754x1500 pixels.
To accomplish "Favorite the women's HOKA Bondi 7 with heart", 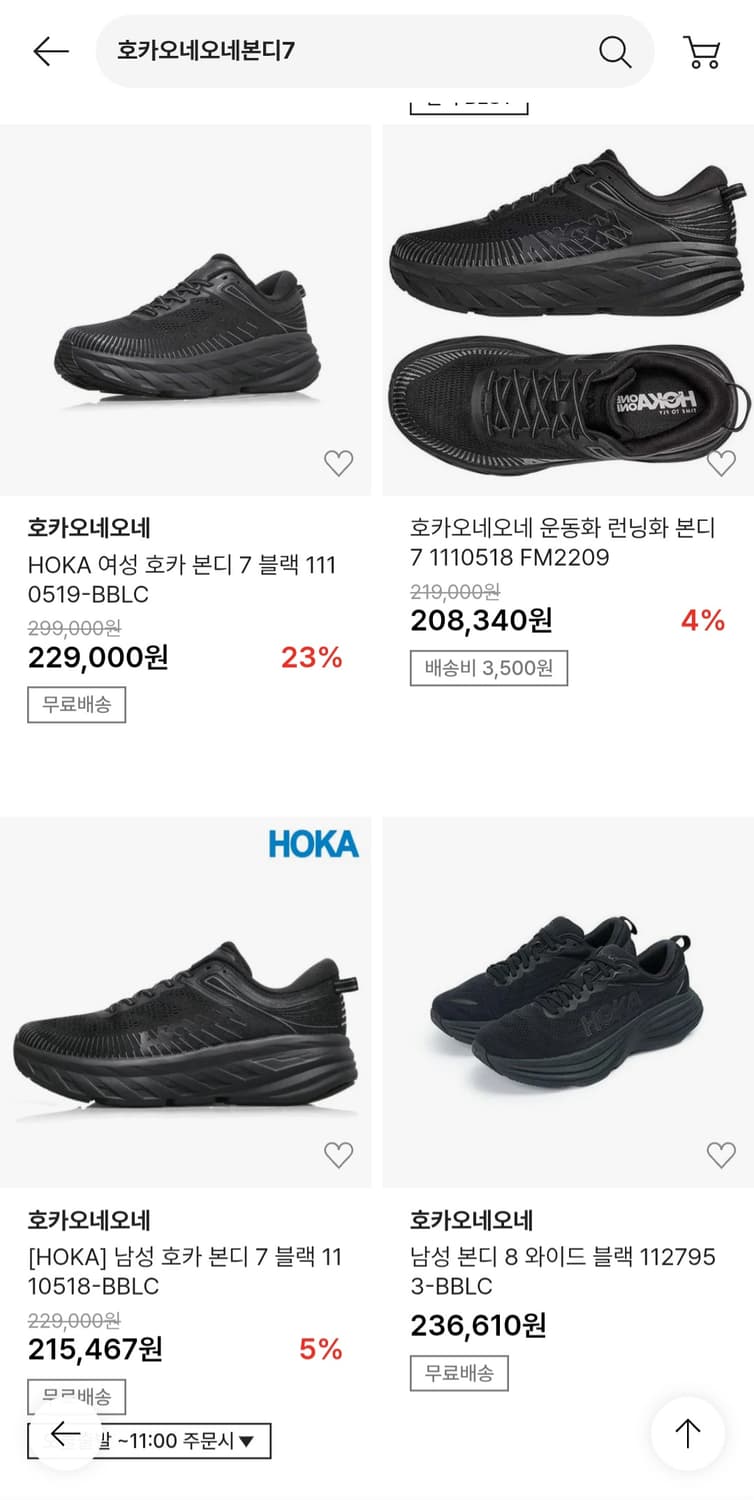I will pyautogui.click(x=337, y=462).
